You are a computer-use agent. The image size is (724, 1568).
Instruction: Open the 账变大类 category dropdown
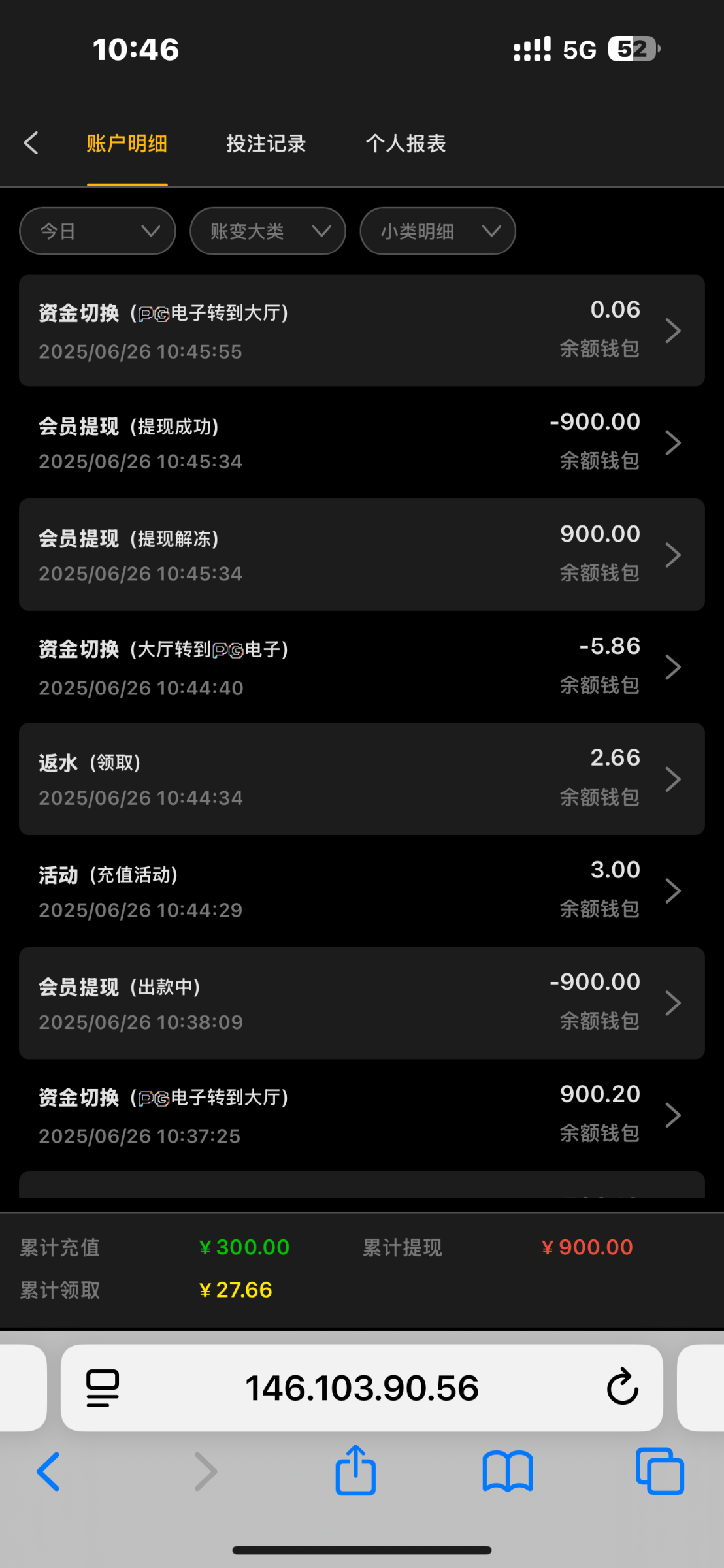(x=267, y=231)
